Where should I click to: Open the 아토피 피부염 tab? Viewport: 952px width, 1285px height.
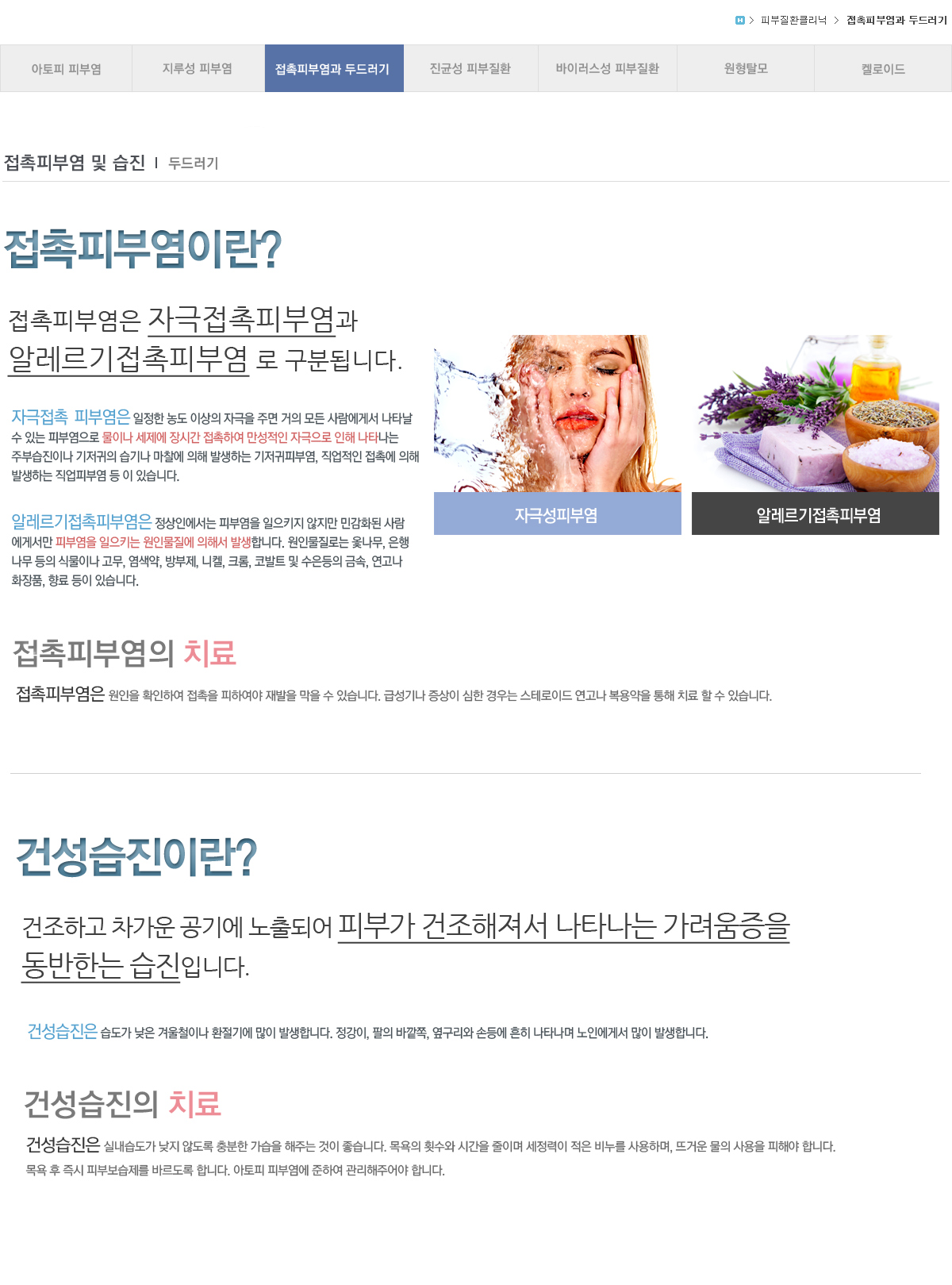[67, 69]
